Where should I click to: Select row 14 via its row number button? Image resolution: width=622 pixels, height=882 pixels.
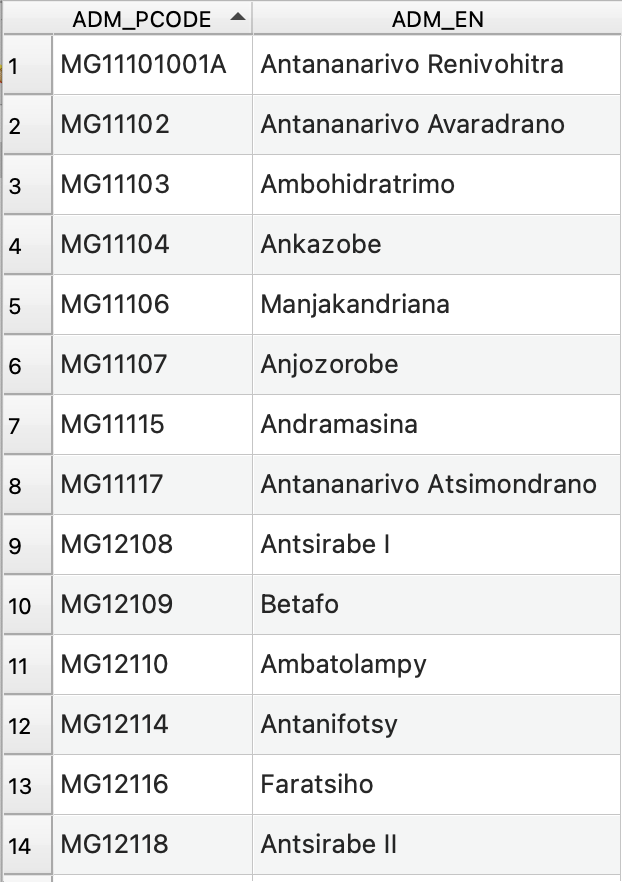tap(25, 845)
